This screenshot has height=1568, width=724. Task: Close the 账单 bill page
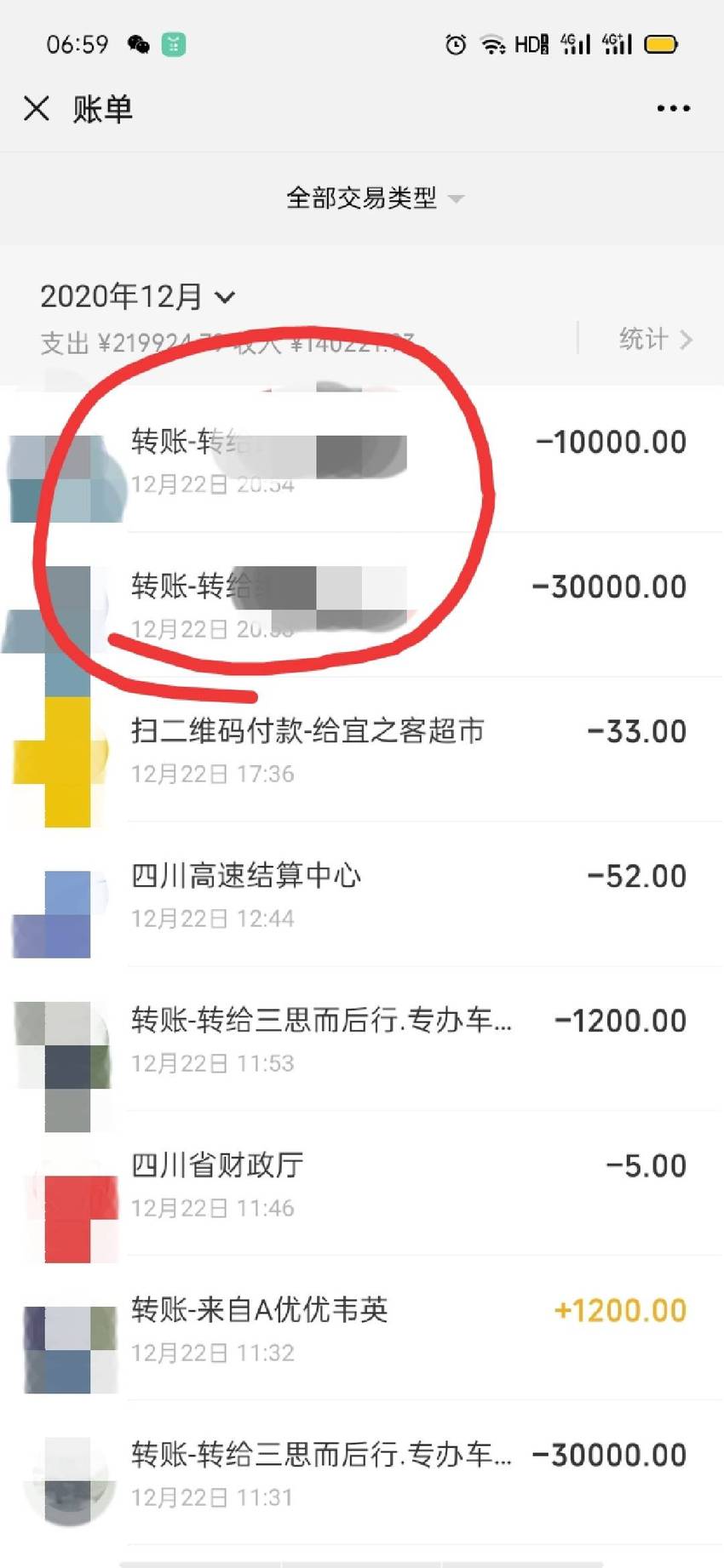pos(37,108)
